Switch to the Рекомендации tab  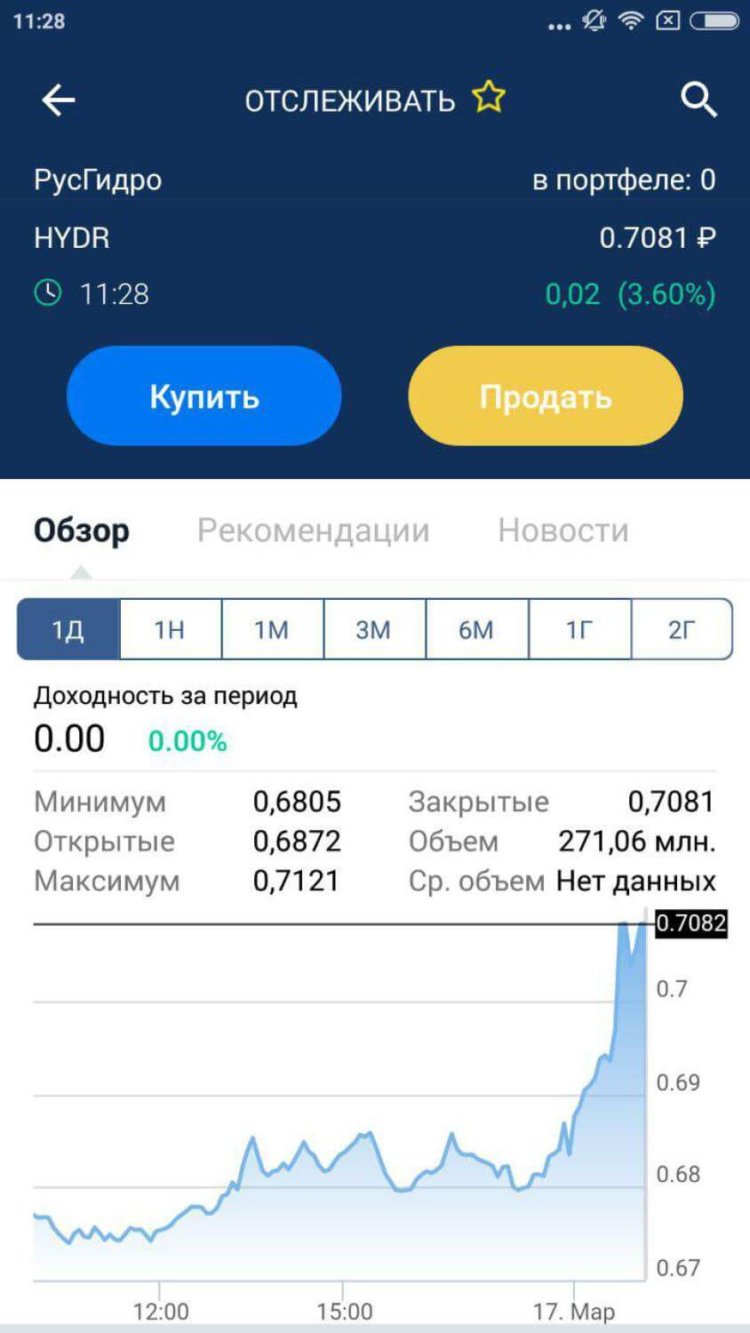[316, 530]
